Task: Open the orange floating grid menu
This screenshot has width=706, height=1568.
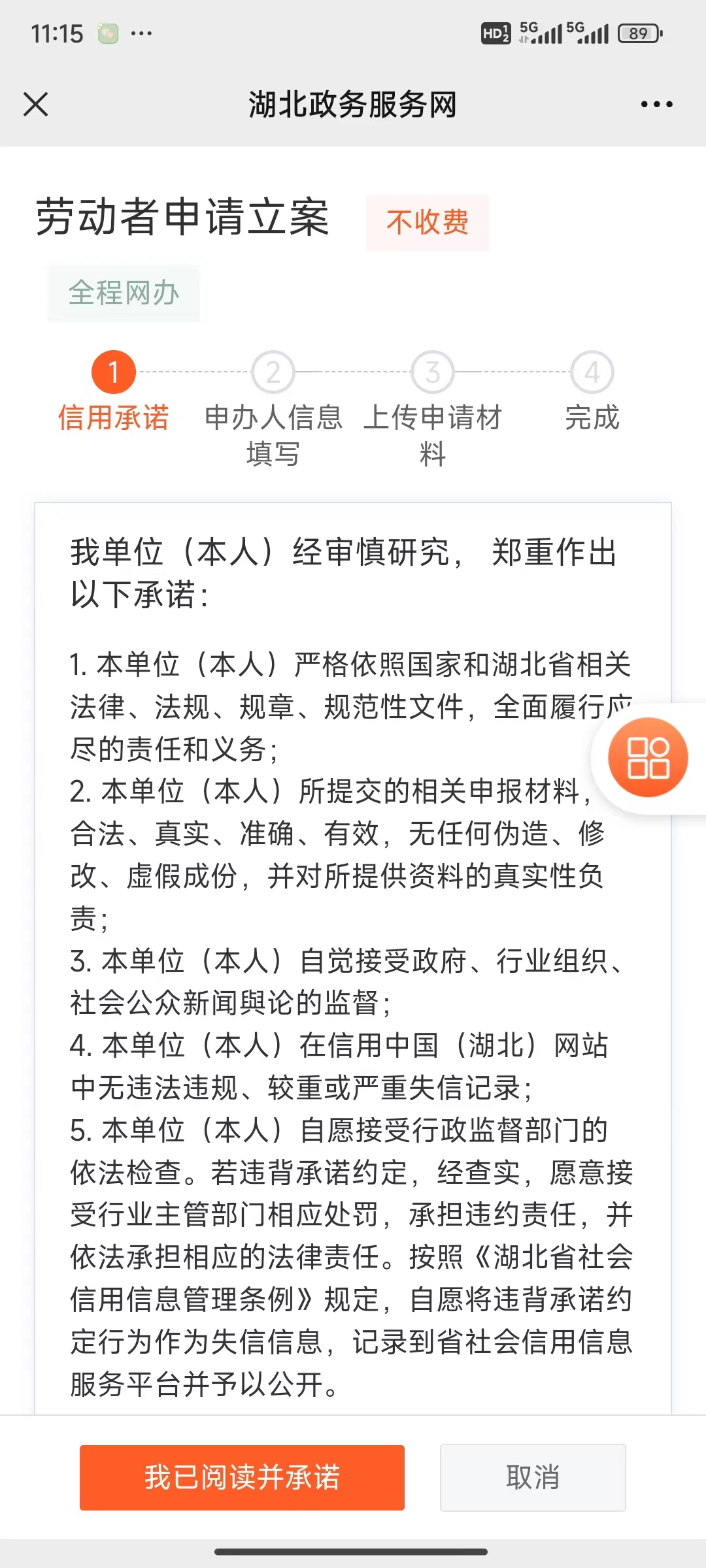Action: tap(648, 758)
